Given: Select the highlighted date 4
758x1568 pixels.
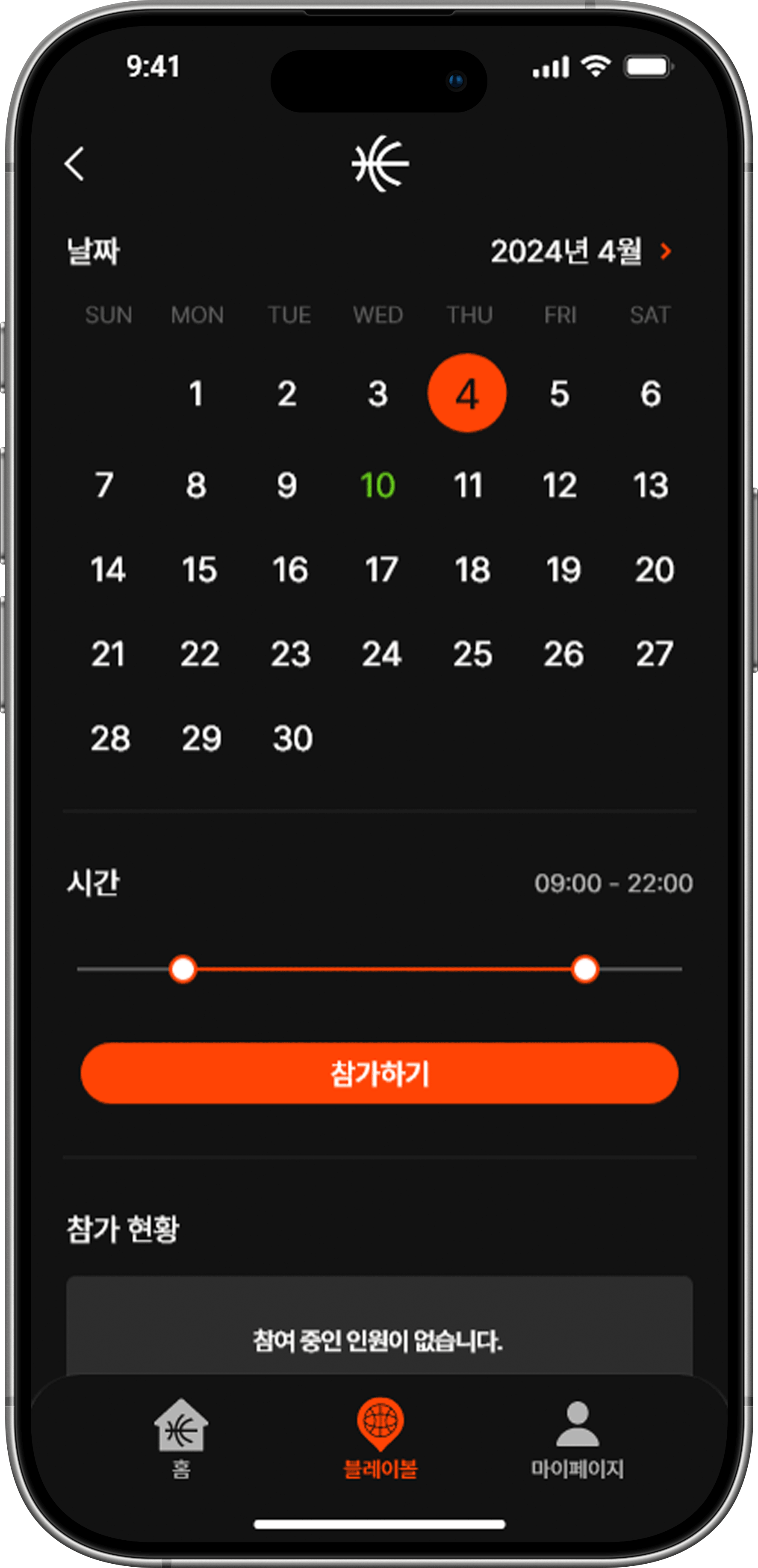Looking at the screenshot, I should tap(466, 393).
